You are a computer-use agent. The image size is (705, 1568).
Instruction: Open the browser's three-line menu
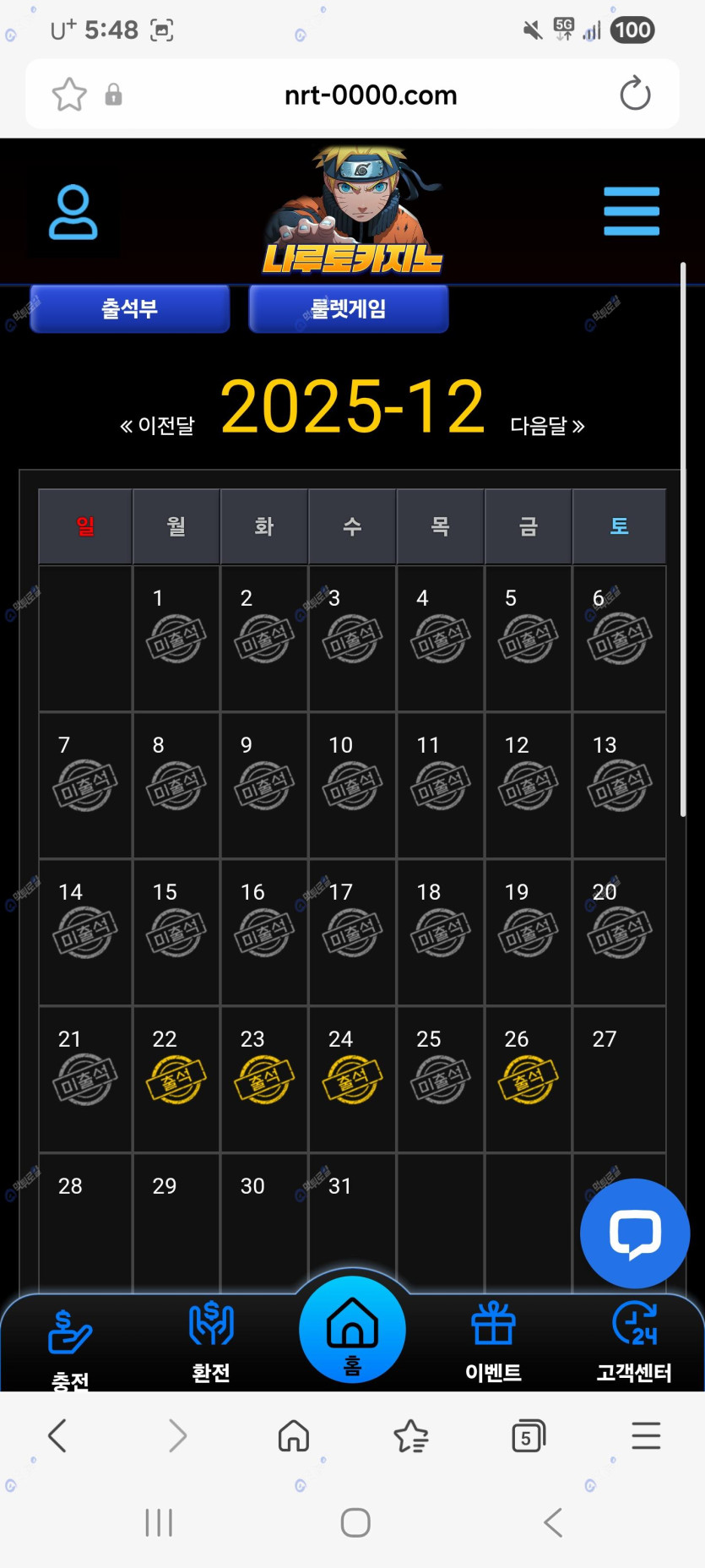coord(646,1436)
